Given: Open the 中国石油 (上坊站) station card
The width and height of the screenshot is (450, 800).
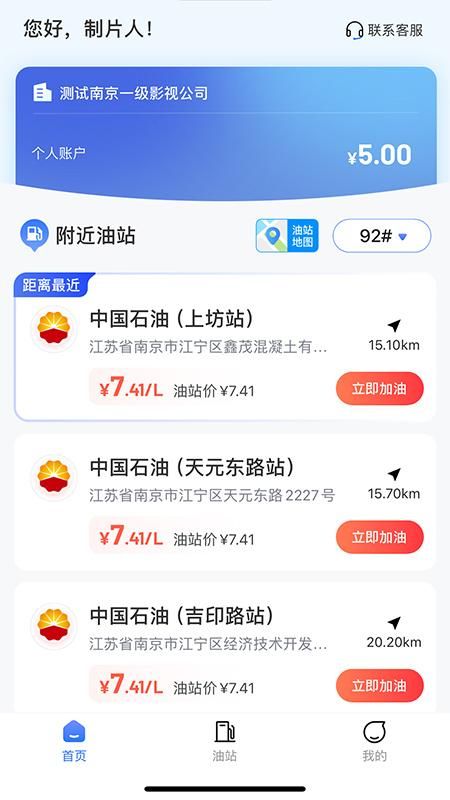Looking at the screenshot, I should (x=225, y=347).
